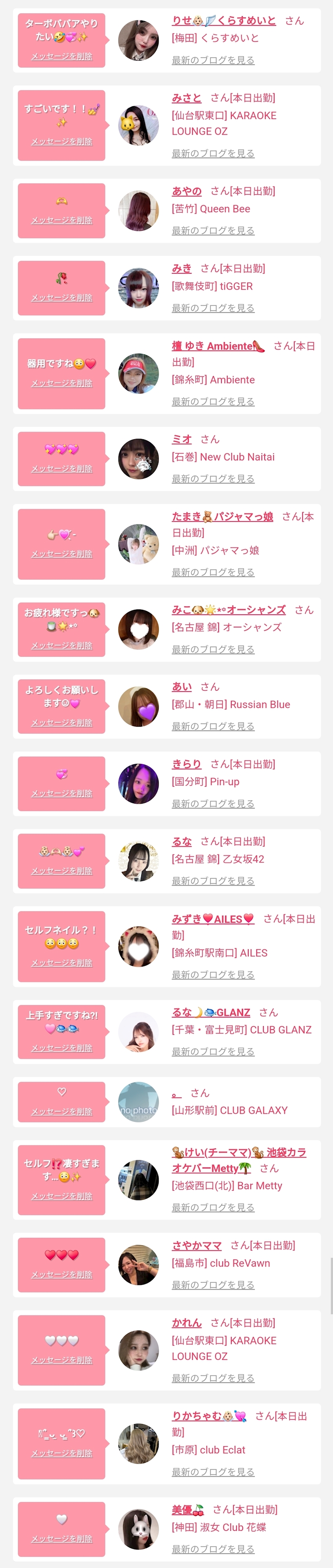View latest blog of たまき パジャマっ娘
The height and width of the screenshot is (1568, 333).
click(213, 572)
